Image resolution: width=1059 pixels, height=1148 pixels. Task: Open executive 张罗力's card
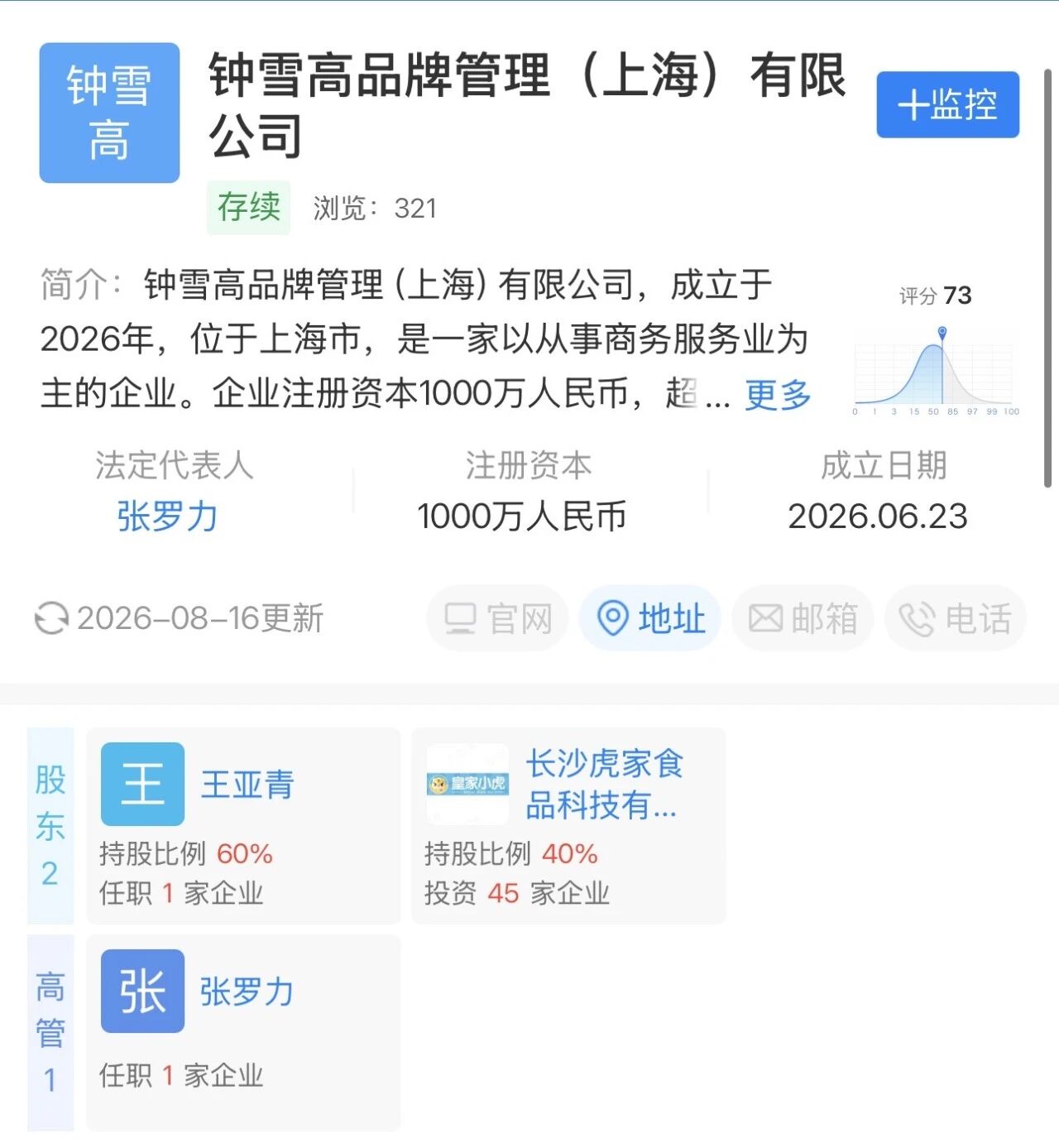(x=243, y=1033)
